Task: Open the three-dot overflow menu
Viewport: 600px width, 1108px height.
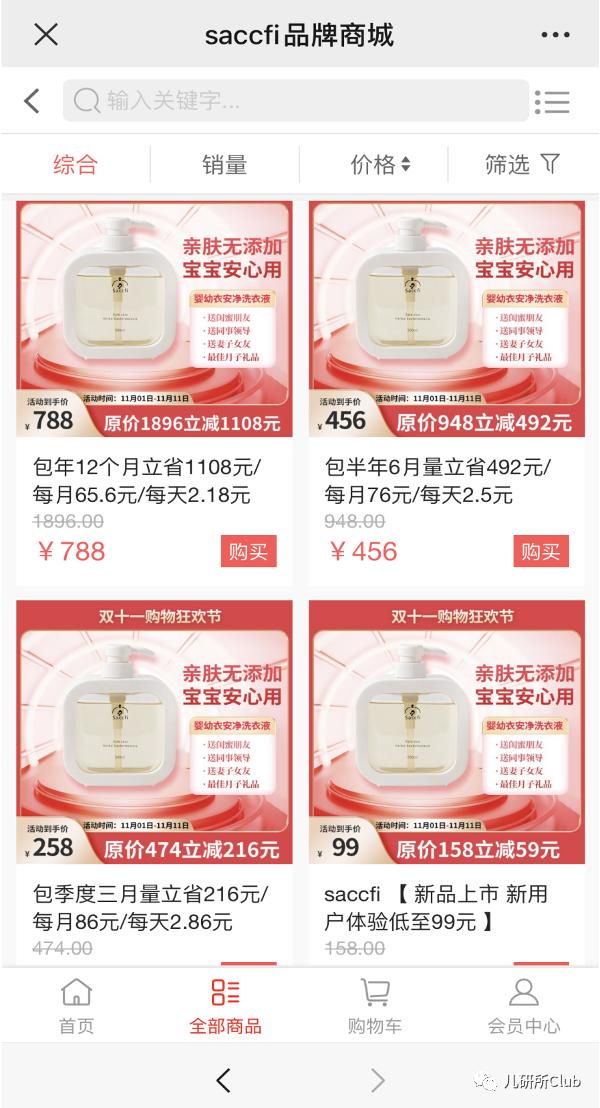Action: click(555, 35)
